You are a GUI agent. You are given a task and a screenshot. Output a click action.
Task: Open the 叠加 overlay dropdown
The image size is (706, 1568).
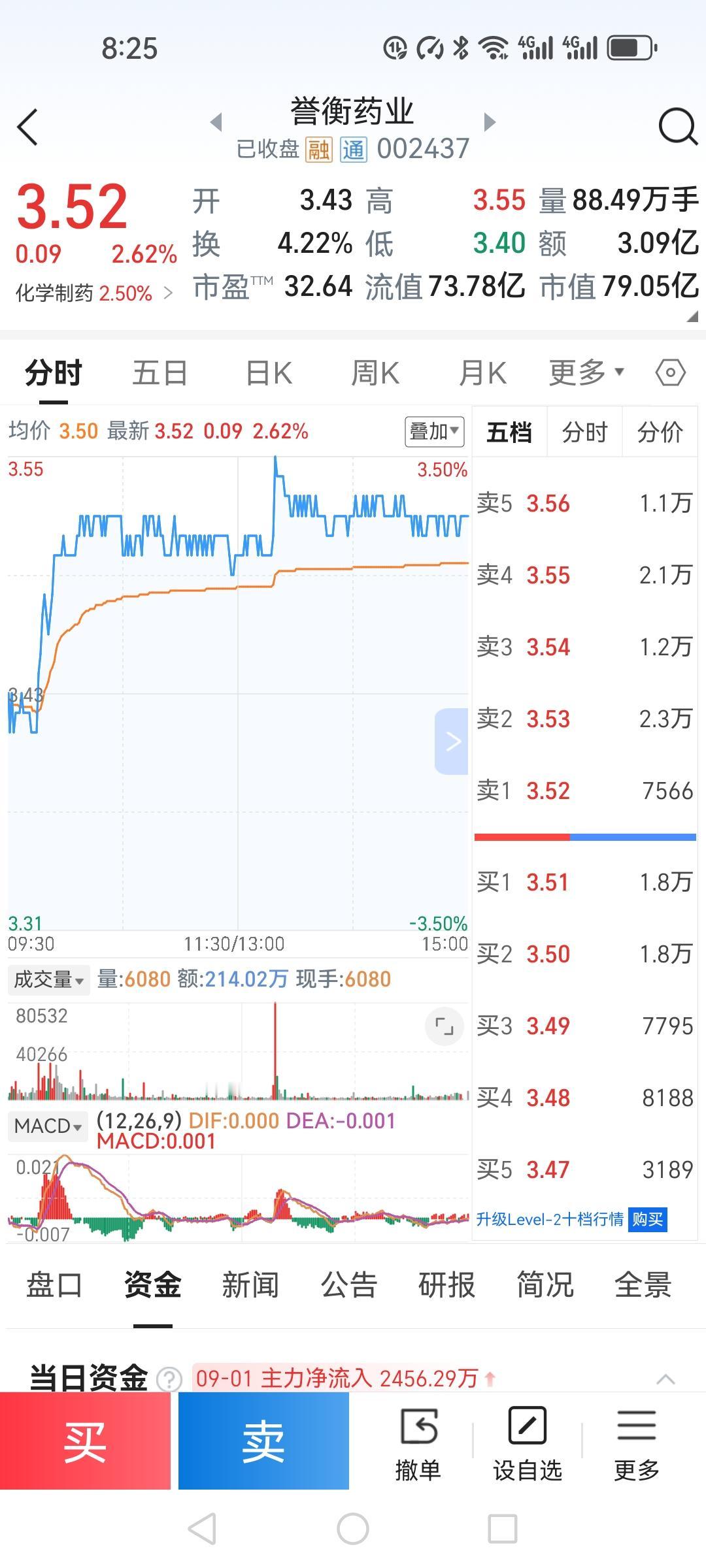coord(434,432)
